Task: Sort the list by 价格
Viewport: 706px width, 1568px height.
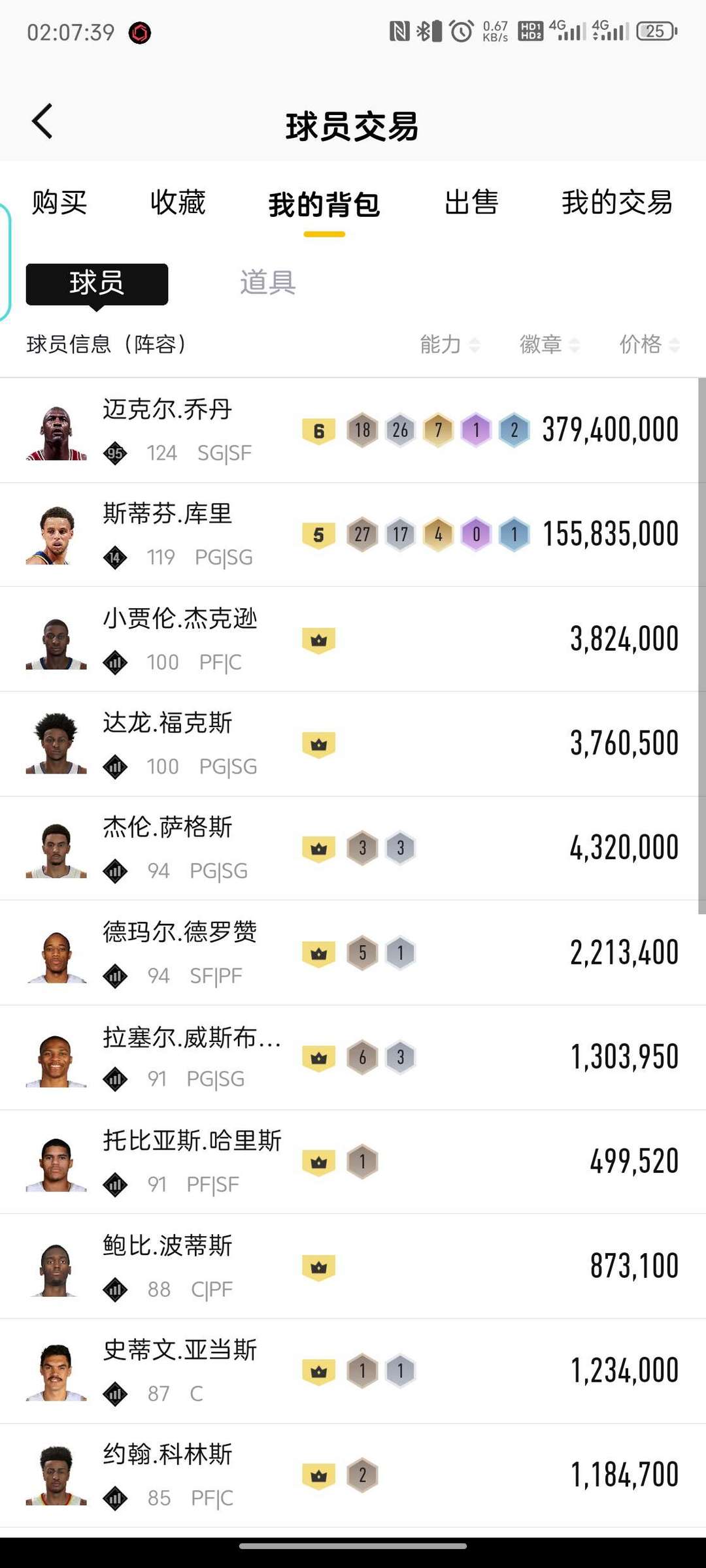Action: coord(649,344)
